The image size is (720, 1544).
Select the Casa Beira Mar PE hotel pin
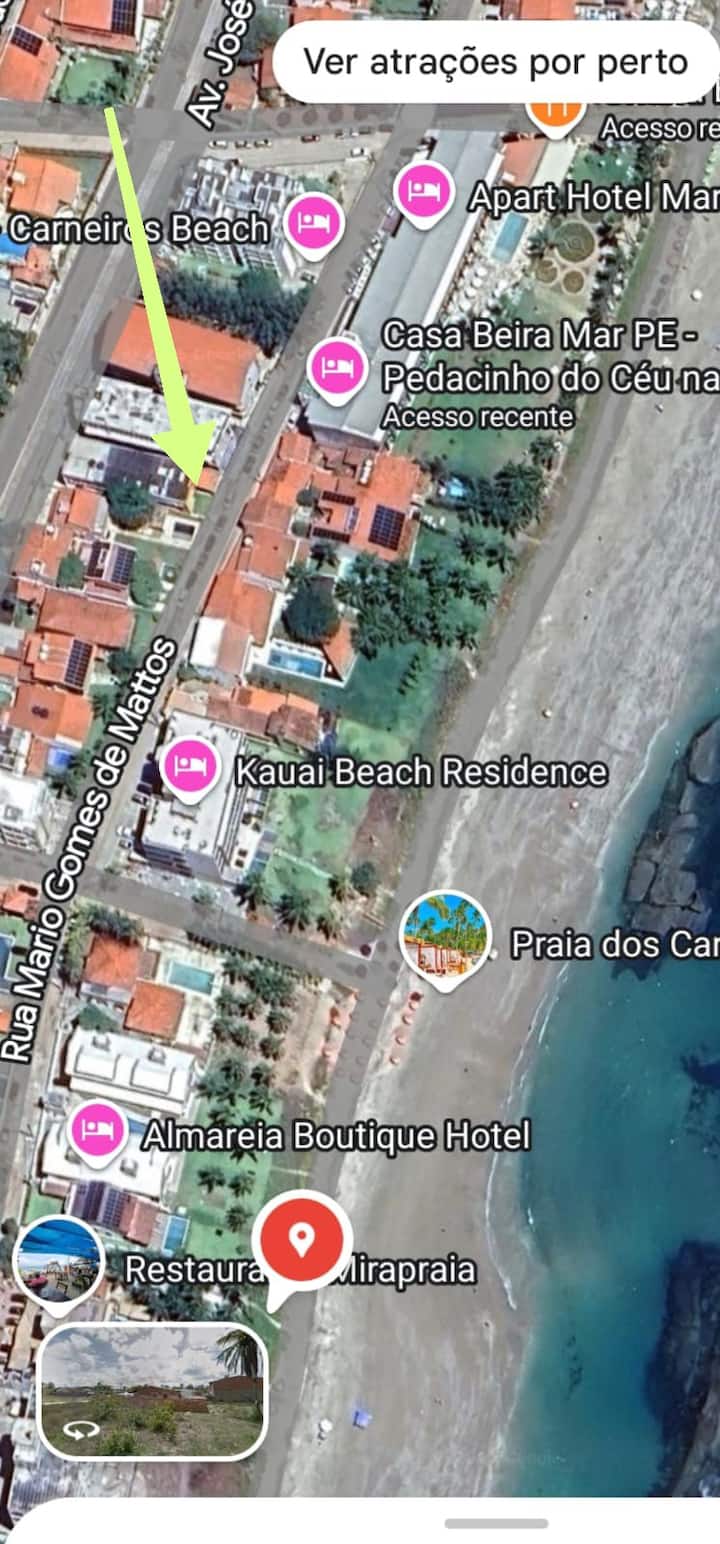pos(337,368)
